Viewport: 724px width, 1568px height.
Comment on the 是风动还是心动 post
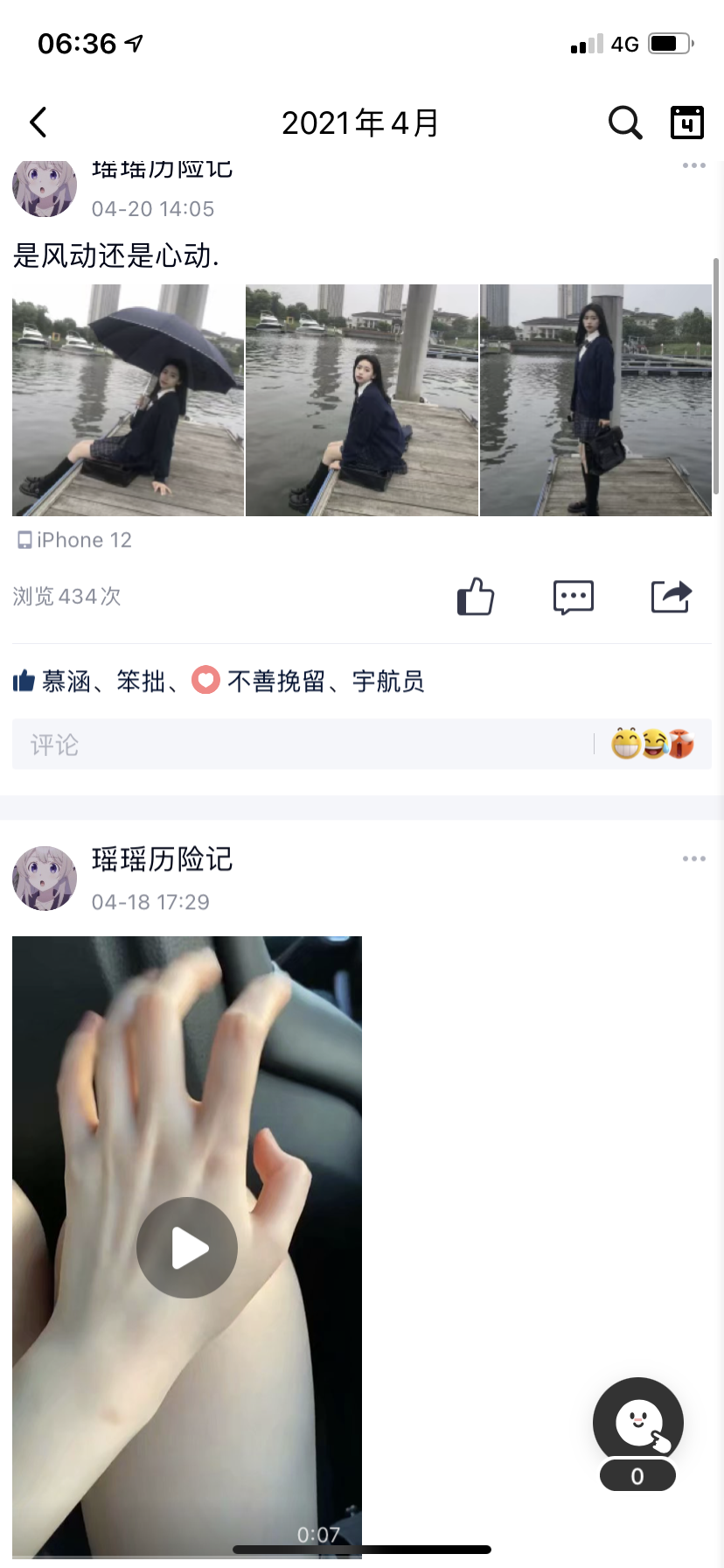point(574,597)
